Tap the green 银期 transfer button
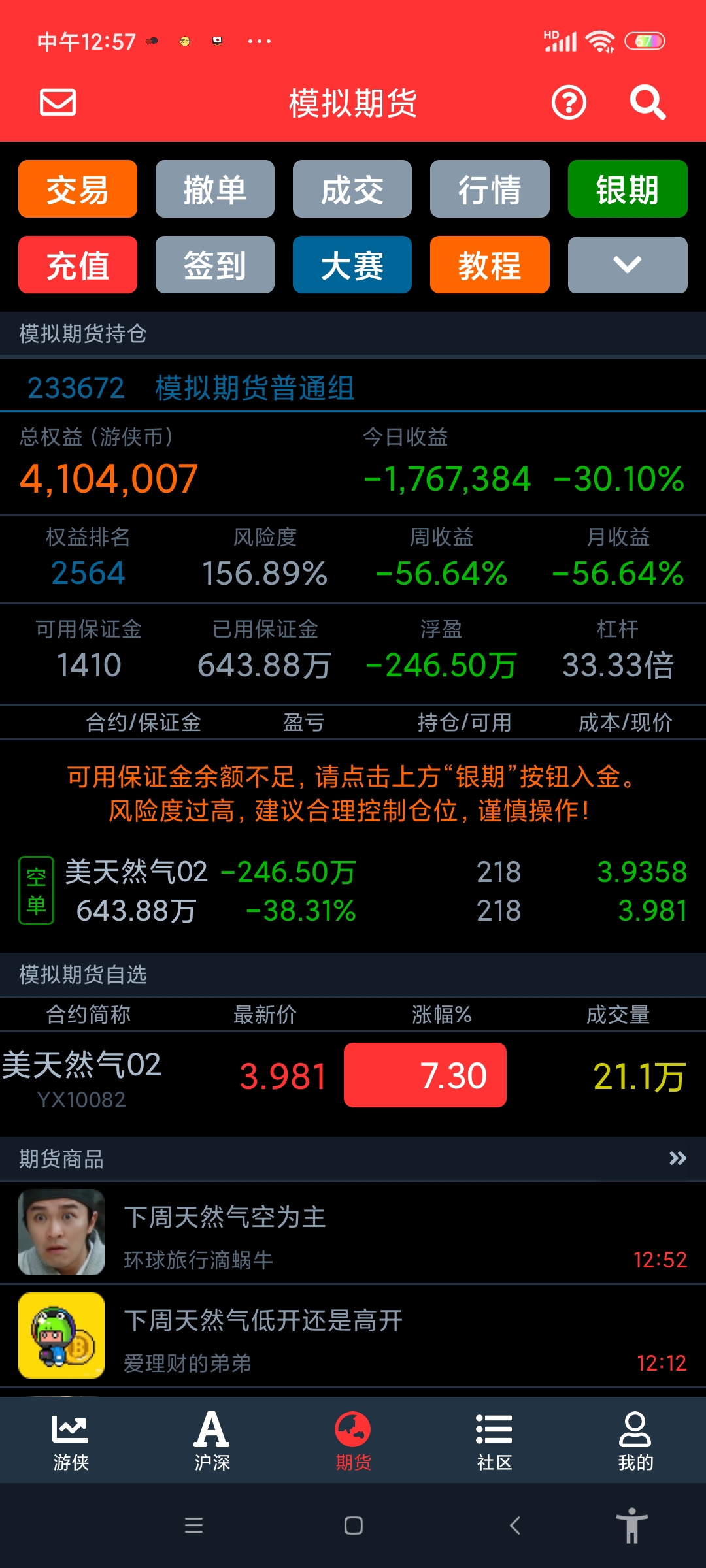The image size is (706, 1568). click(627, 189)
